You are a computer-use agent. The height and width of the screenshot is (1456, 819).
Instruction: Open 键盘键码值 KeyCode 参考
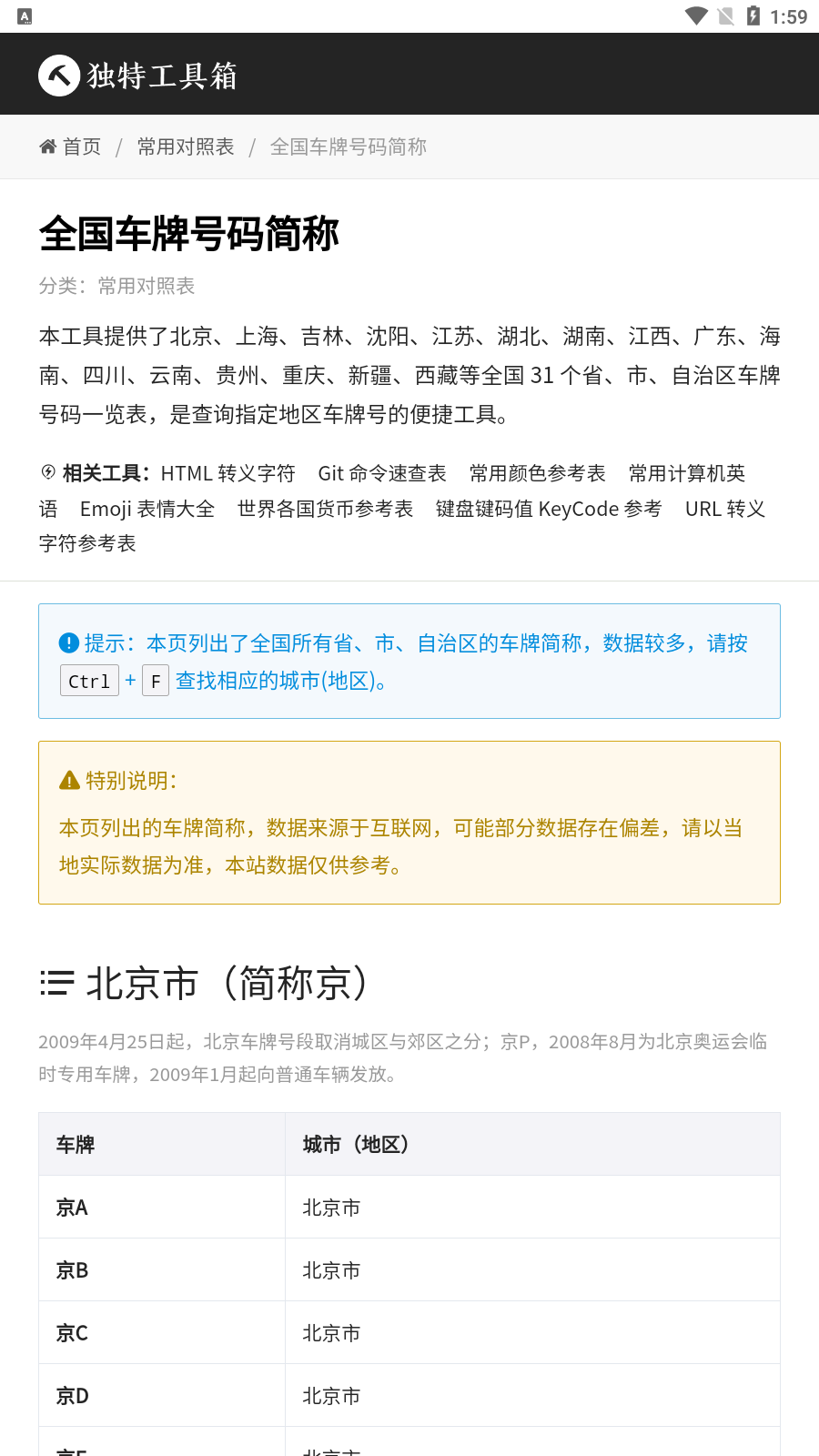(x=549, y=509)
